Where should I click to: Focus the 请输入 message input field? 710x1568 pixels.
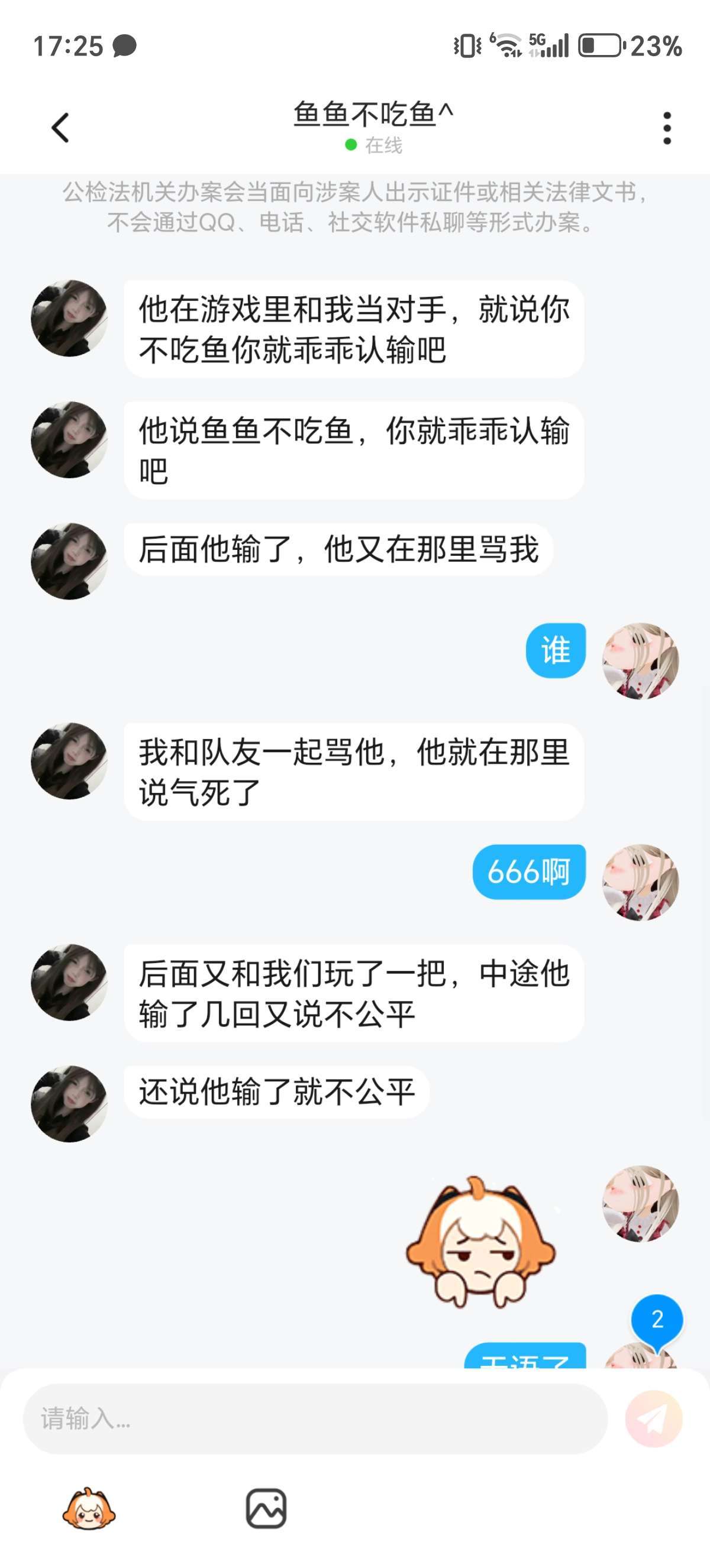pos(315,1419)
